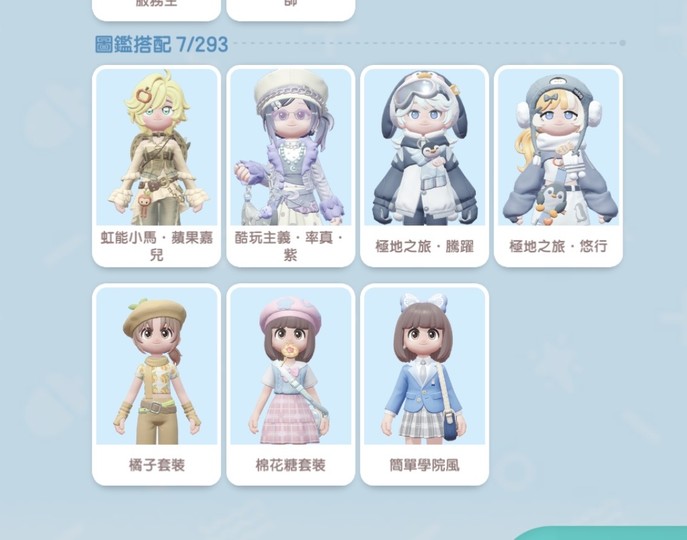This screenshot has height=540, width=687.
Task: Select the 簡單學院風 outfit
Action: click(x=424, y=384)
